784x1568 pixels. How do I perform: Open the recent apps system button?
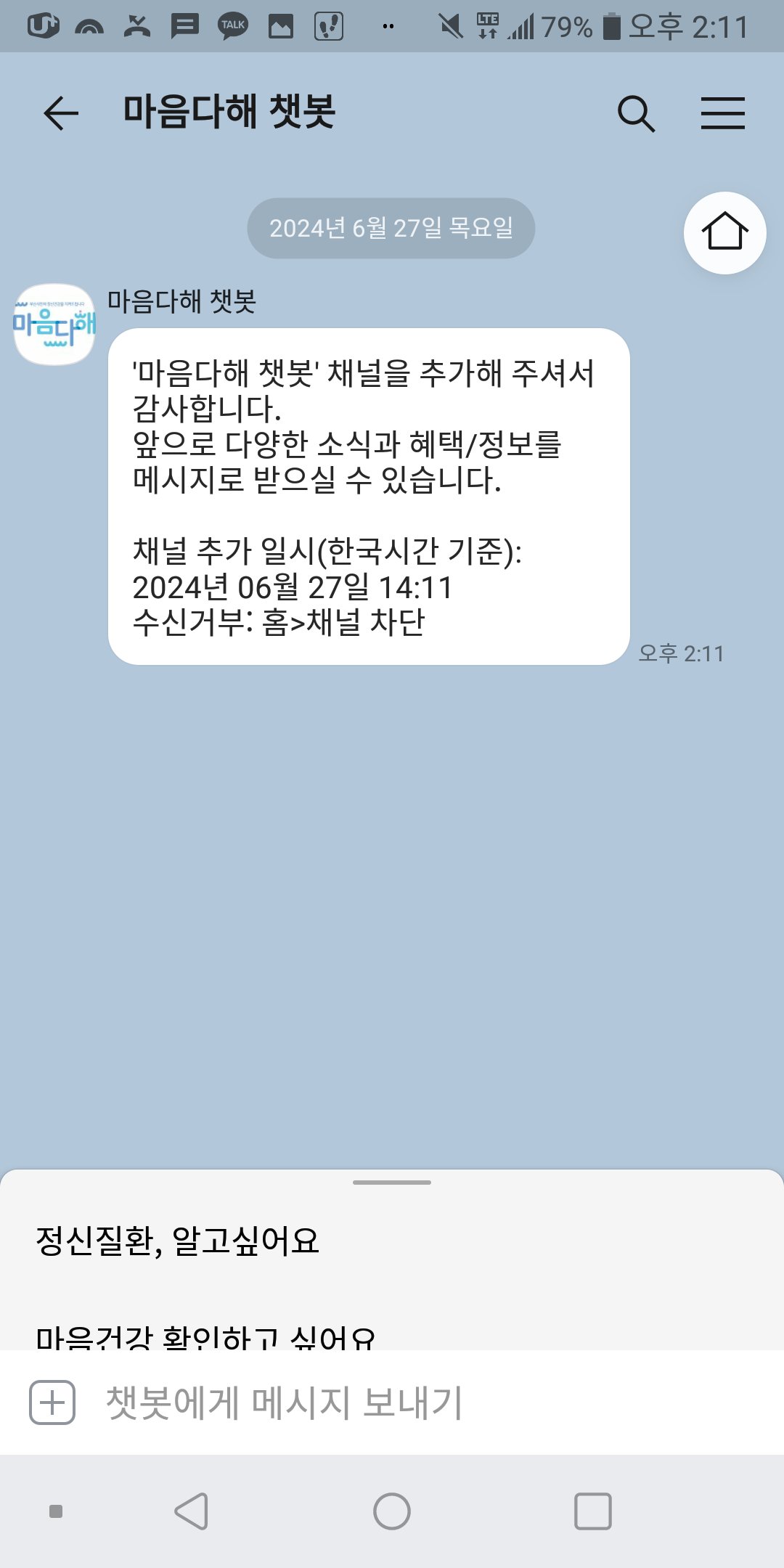(592, 1511)
